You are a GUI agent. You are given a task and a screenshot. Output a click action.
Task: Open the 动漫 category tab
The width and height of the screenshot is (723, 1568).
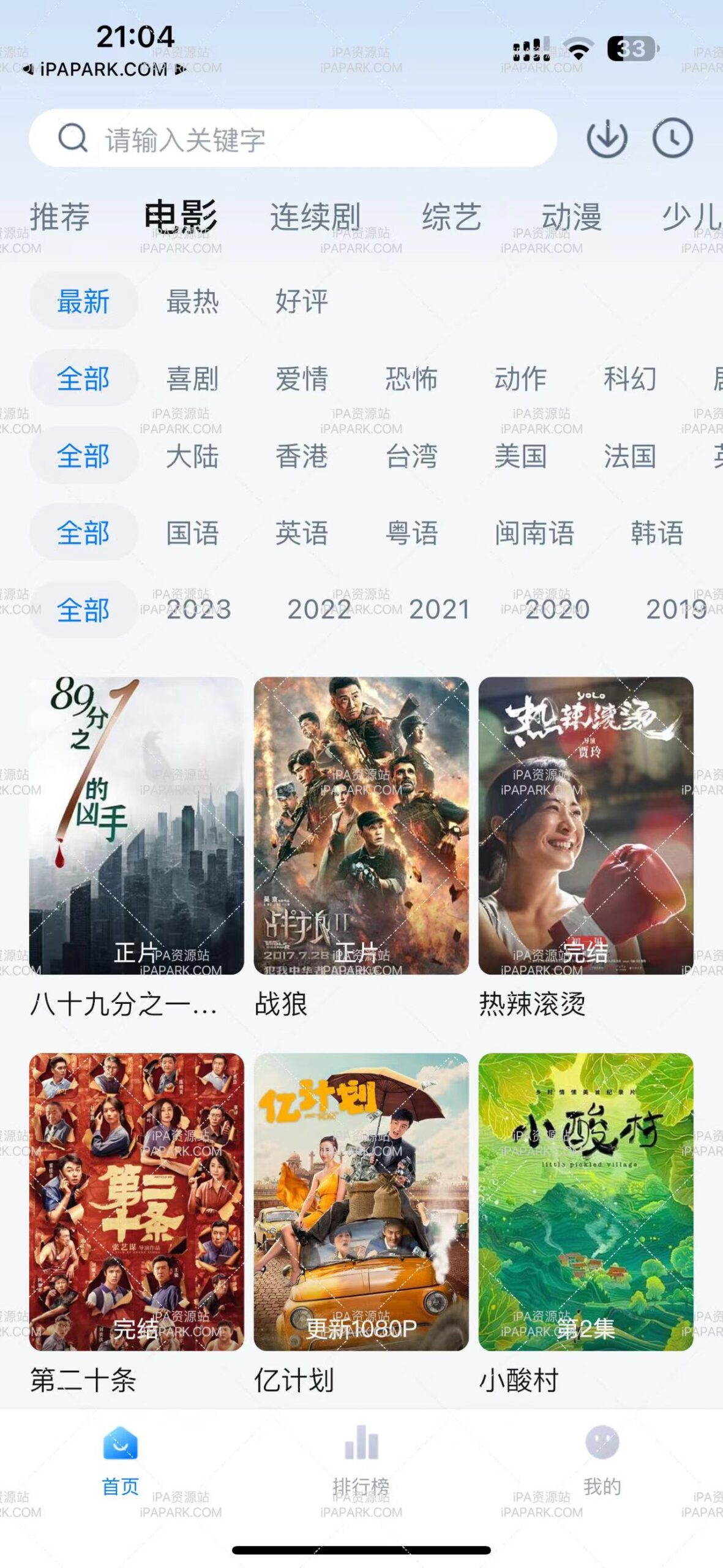coord(571,214)
